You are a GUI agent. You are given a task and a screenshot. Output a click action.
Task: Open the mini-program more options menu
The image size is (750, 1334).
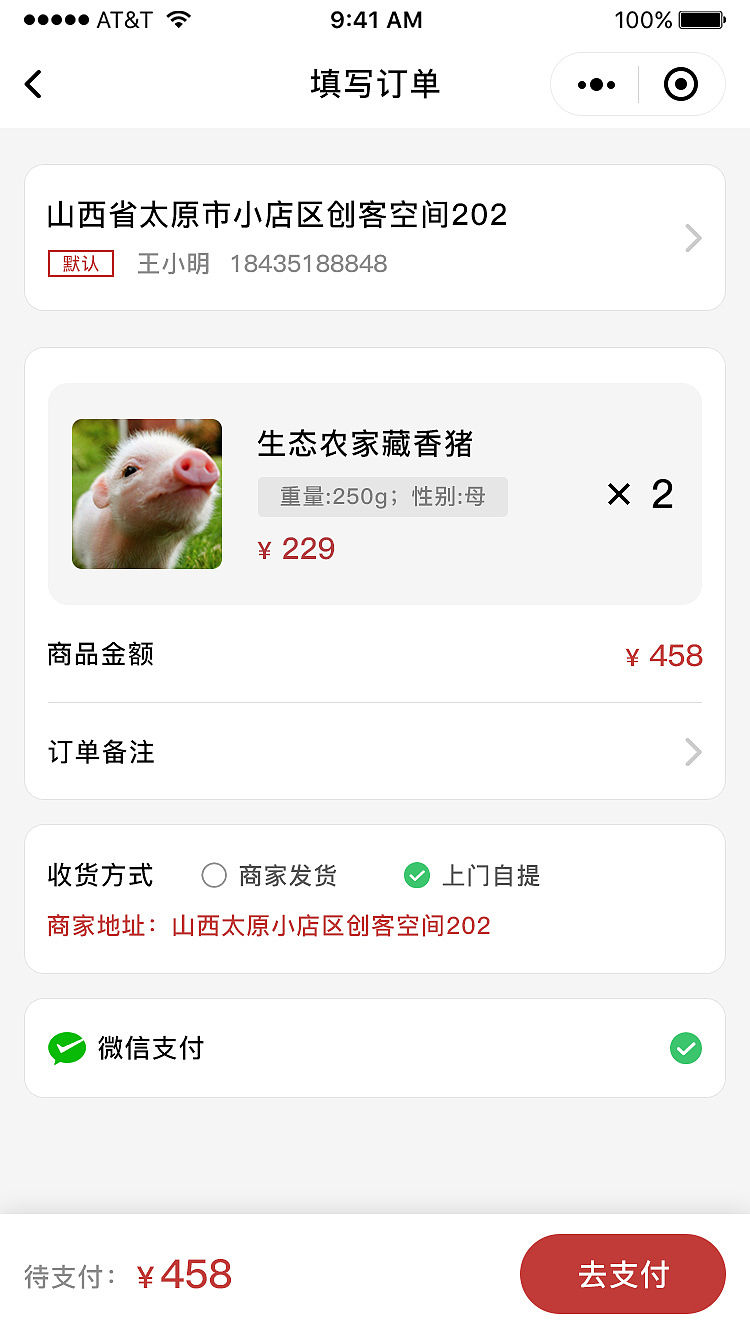coord(595,84)
